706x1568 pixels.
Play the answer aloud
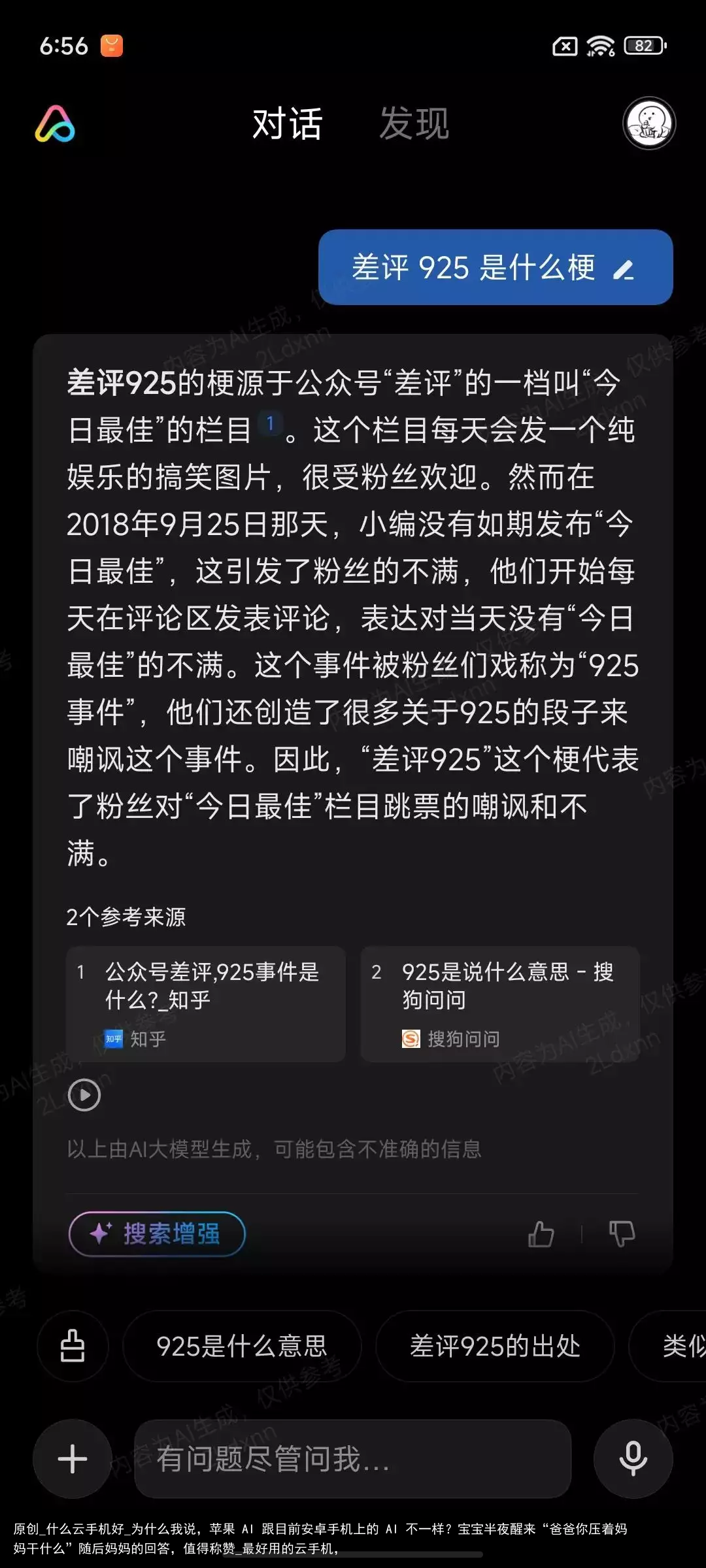click(84, 1095)
